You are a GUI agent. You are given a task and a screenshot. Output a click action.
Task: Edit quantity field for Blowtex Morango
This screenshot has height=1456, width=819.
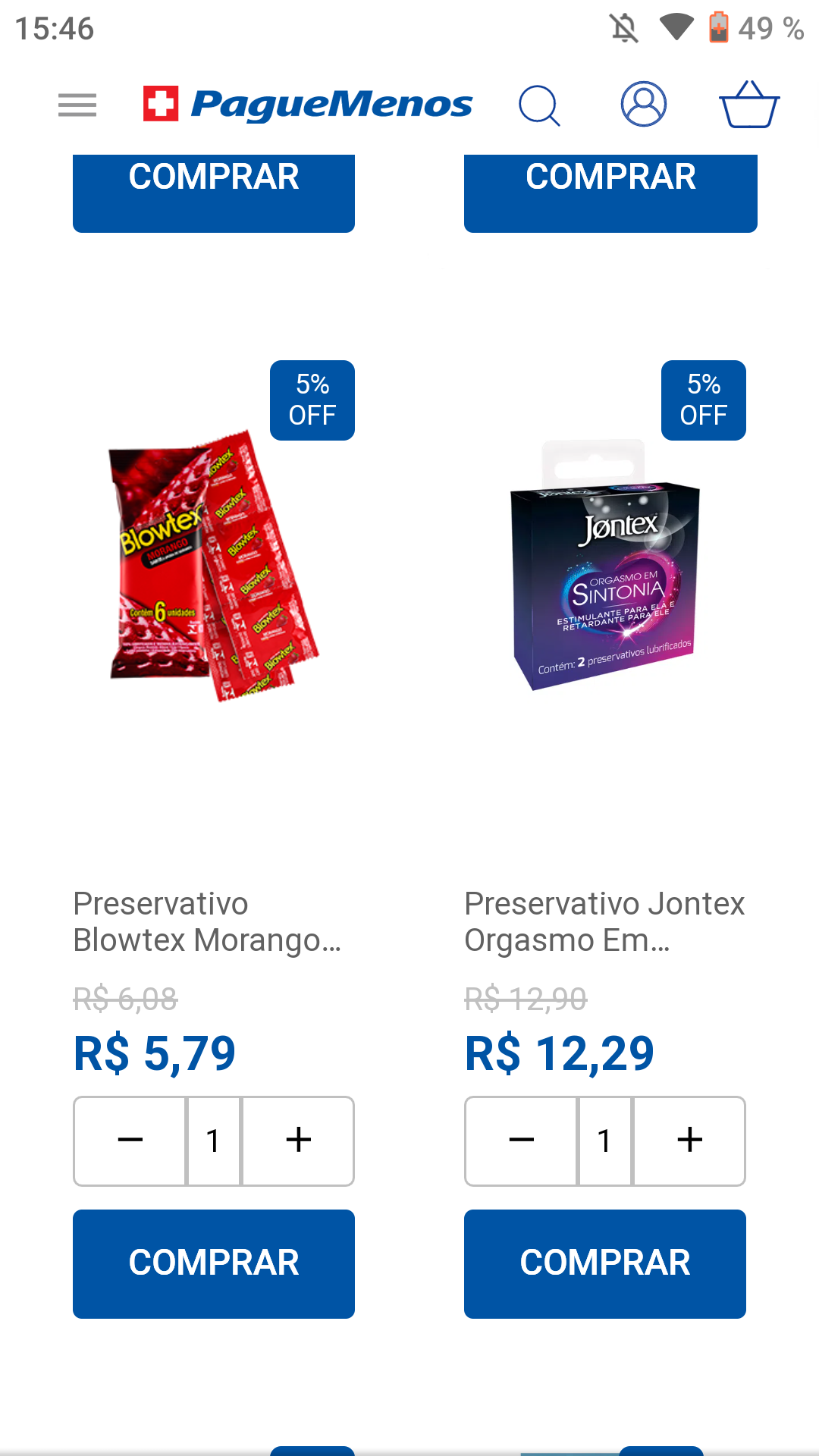pos(214,1140)
